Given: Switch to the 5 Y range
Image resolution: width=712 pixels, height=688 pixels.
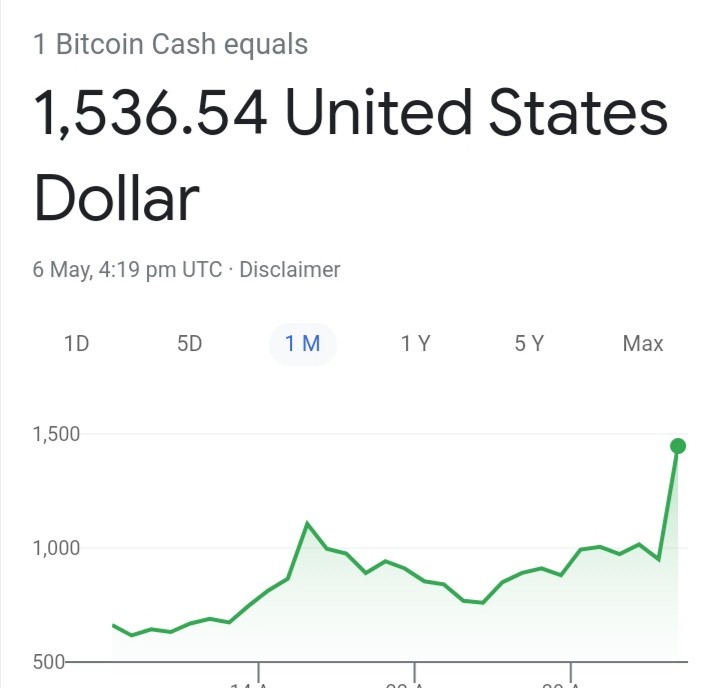Looking at the screenshot, I should point(529,344).
